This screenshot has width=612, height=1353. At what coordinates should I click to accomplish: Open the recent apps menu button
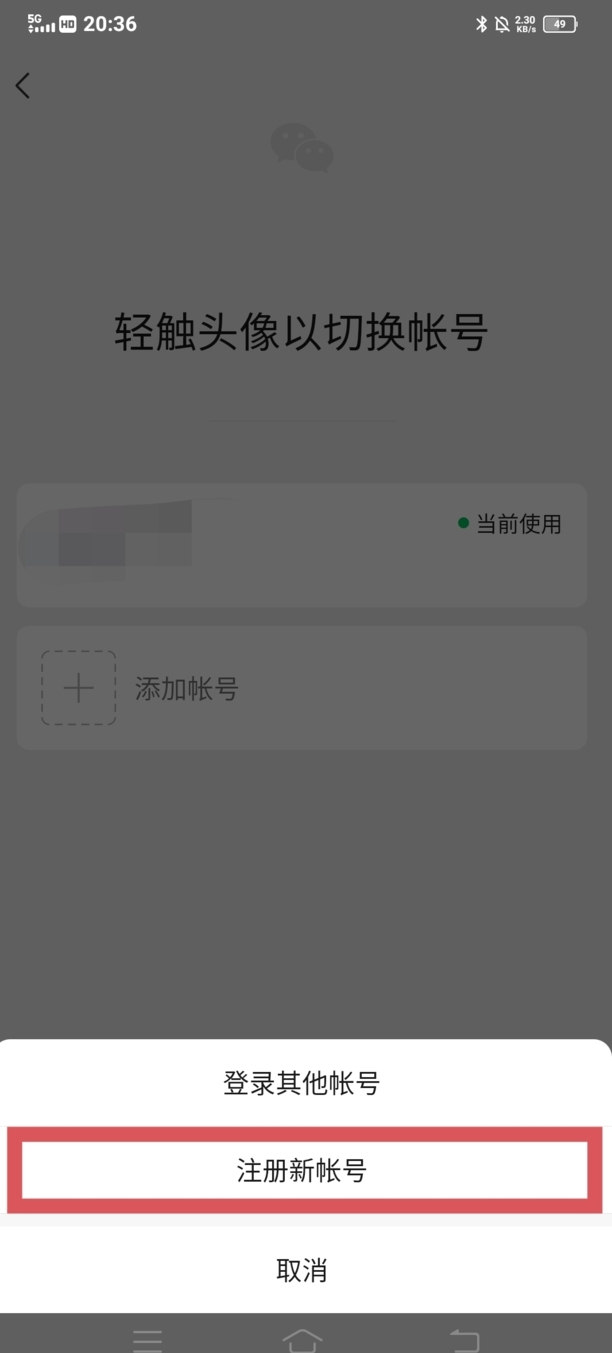coord(147,1340)
